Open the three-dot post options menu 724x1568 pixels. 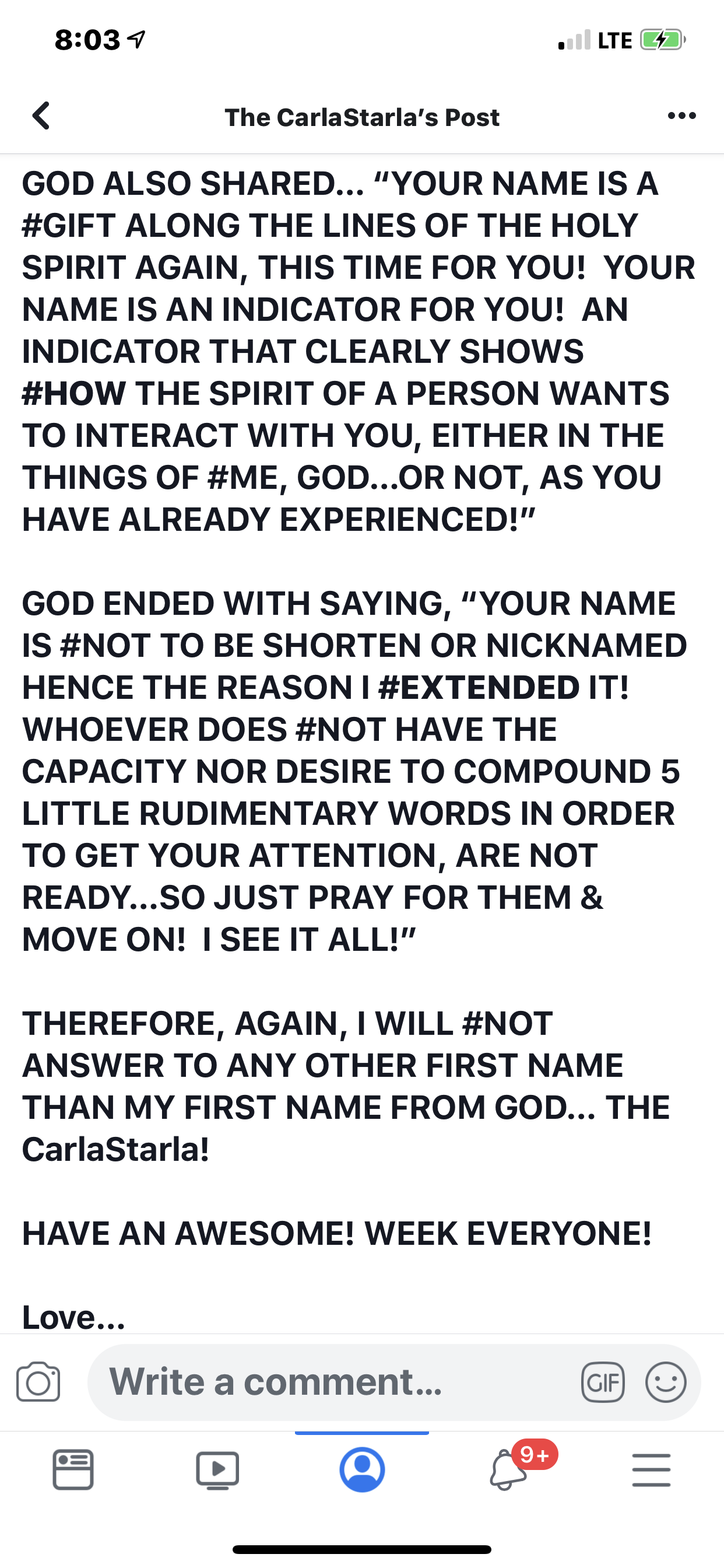pyautogui.click(x=681, y=116)
